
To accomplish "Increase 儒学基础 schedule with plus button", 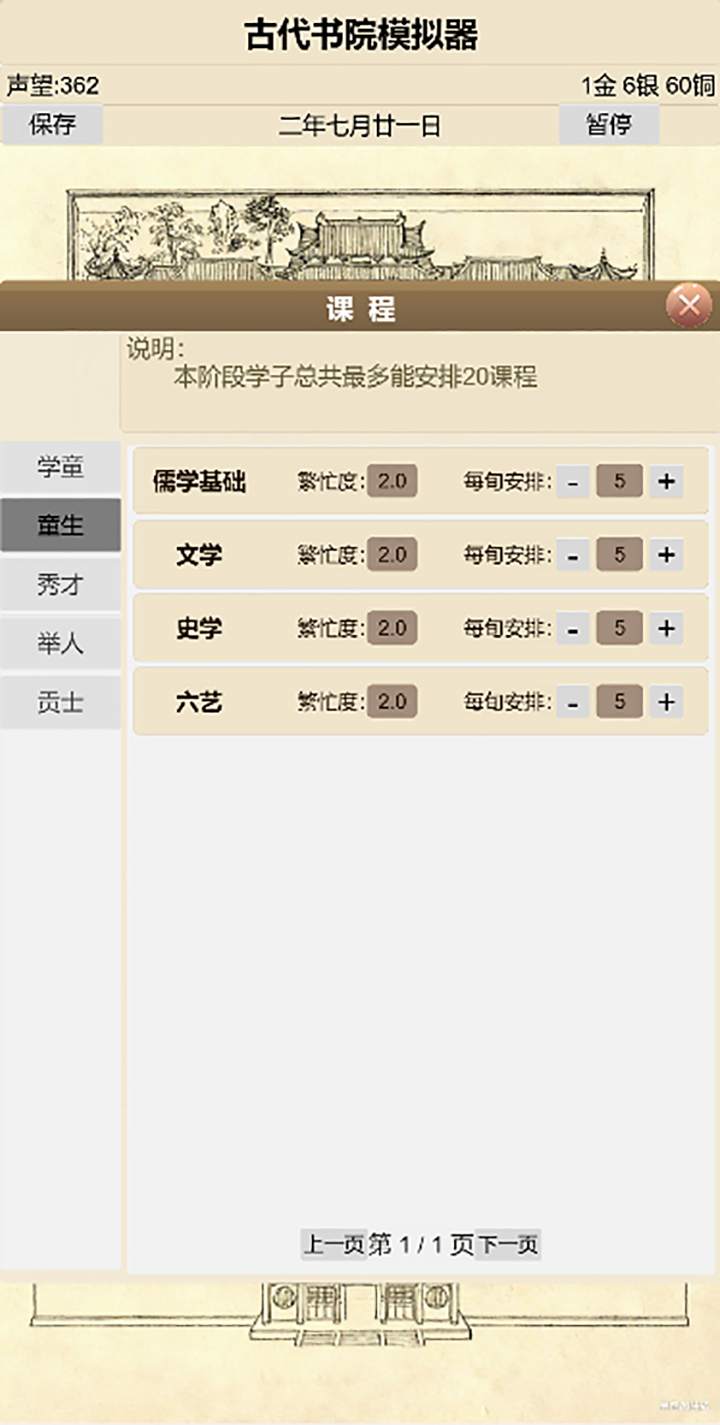I will click(667, 481).
